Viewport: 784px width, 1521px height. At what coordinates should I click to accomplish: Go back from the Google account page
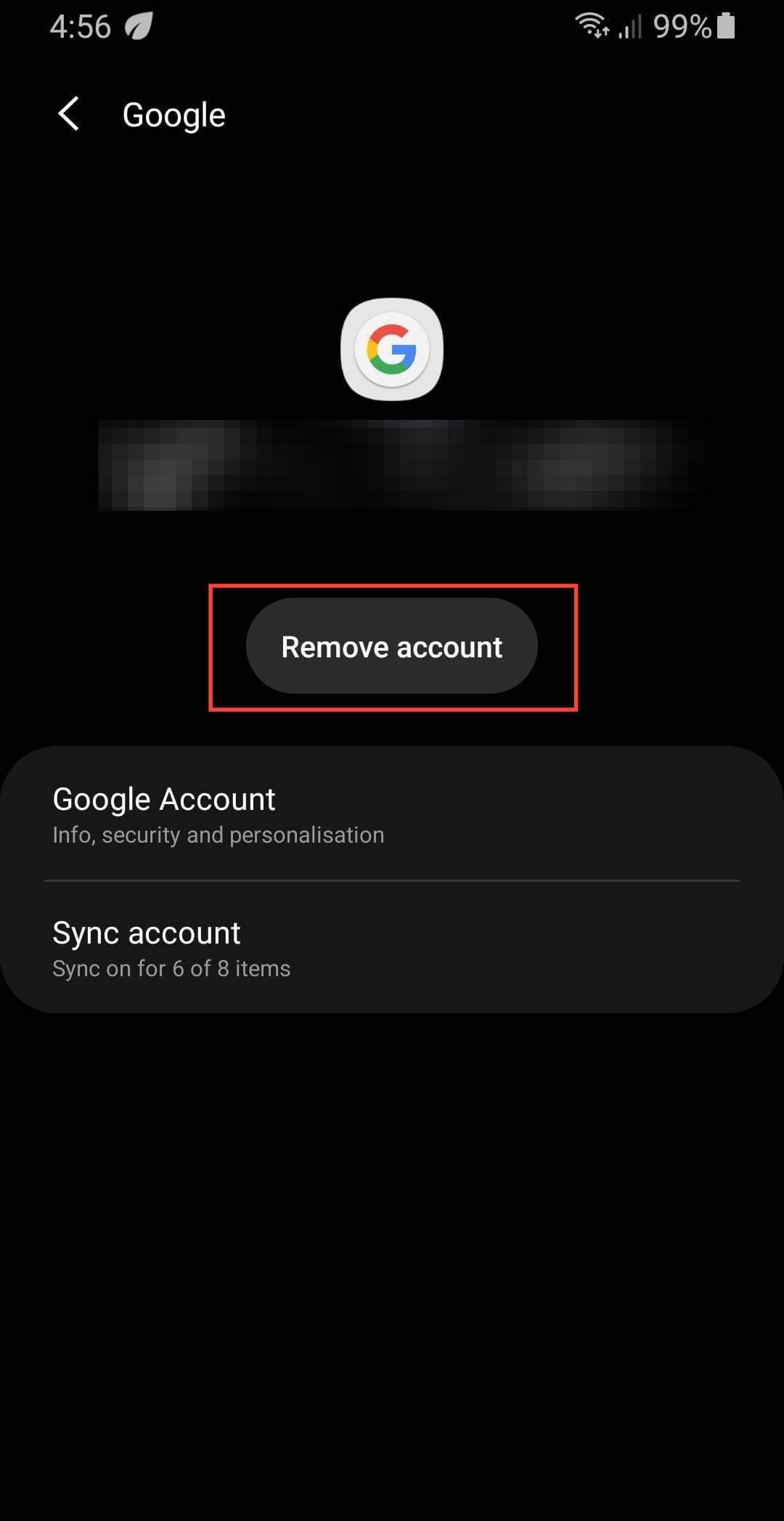click(x=69, y=114)
